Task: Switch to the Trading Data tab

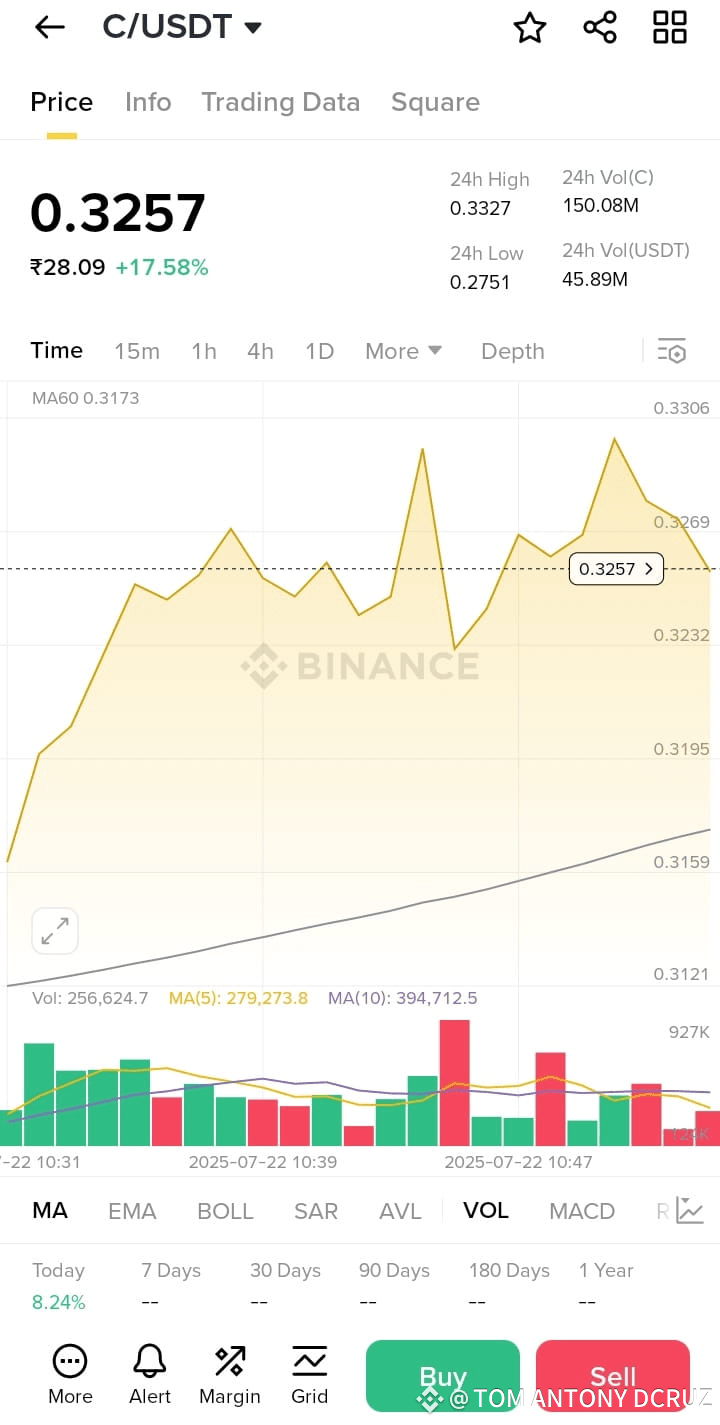Action: [x=281, y=101]
